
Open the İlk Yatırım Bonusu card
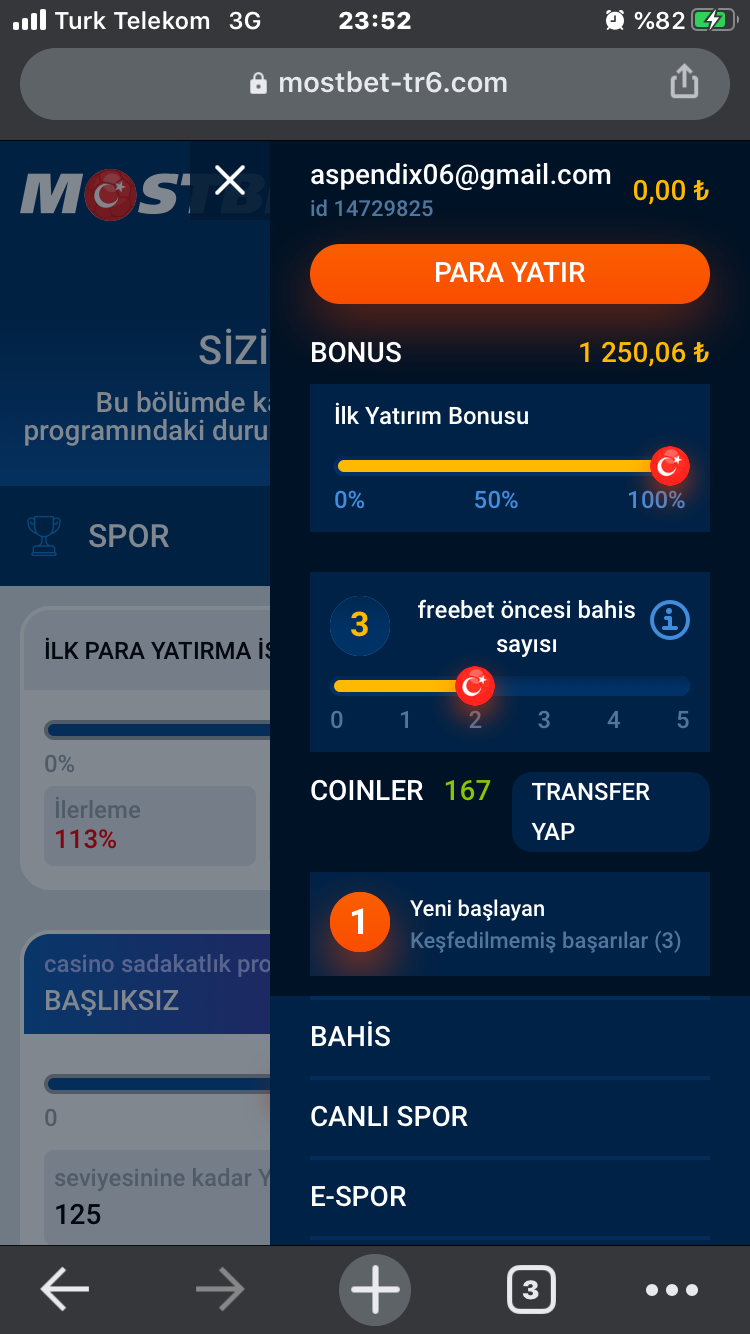tap(510, 458)
